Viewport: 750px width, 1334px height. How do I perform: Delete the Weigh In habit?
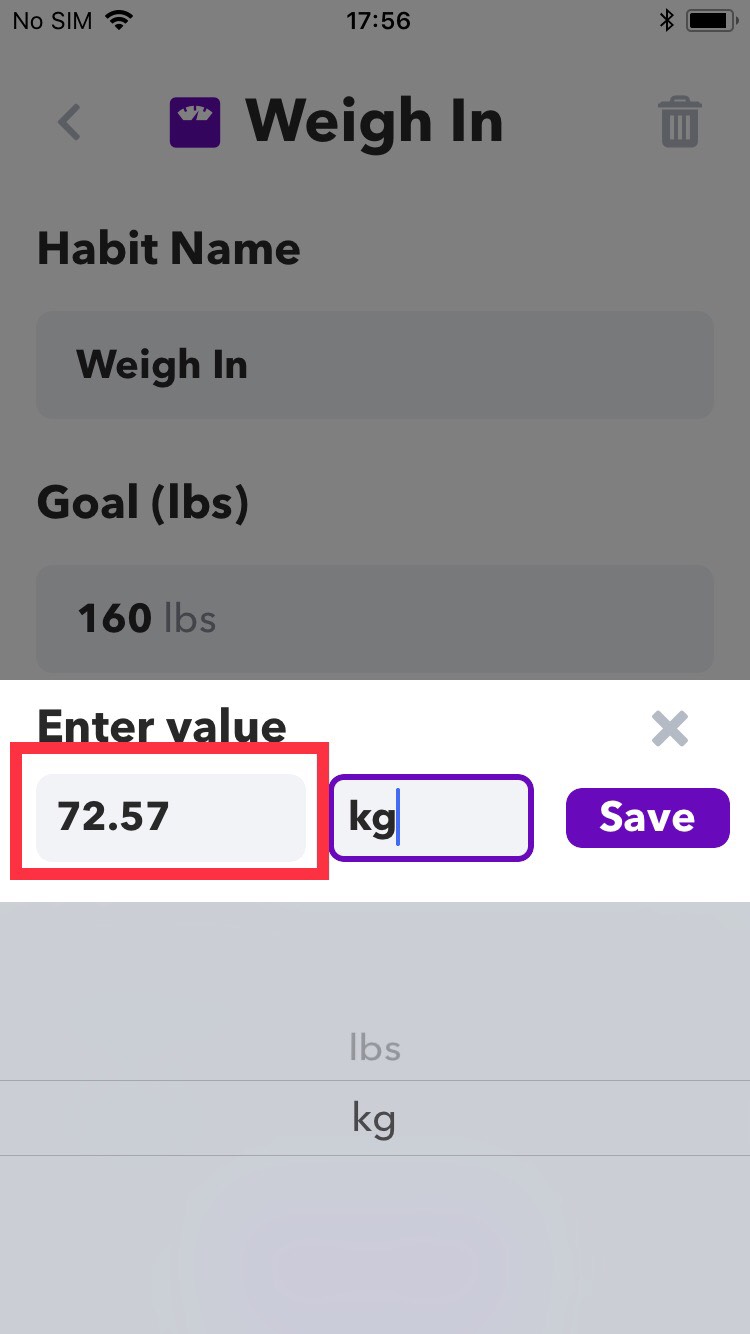[679, 123]
